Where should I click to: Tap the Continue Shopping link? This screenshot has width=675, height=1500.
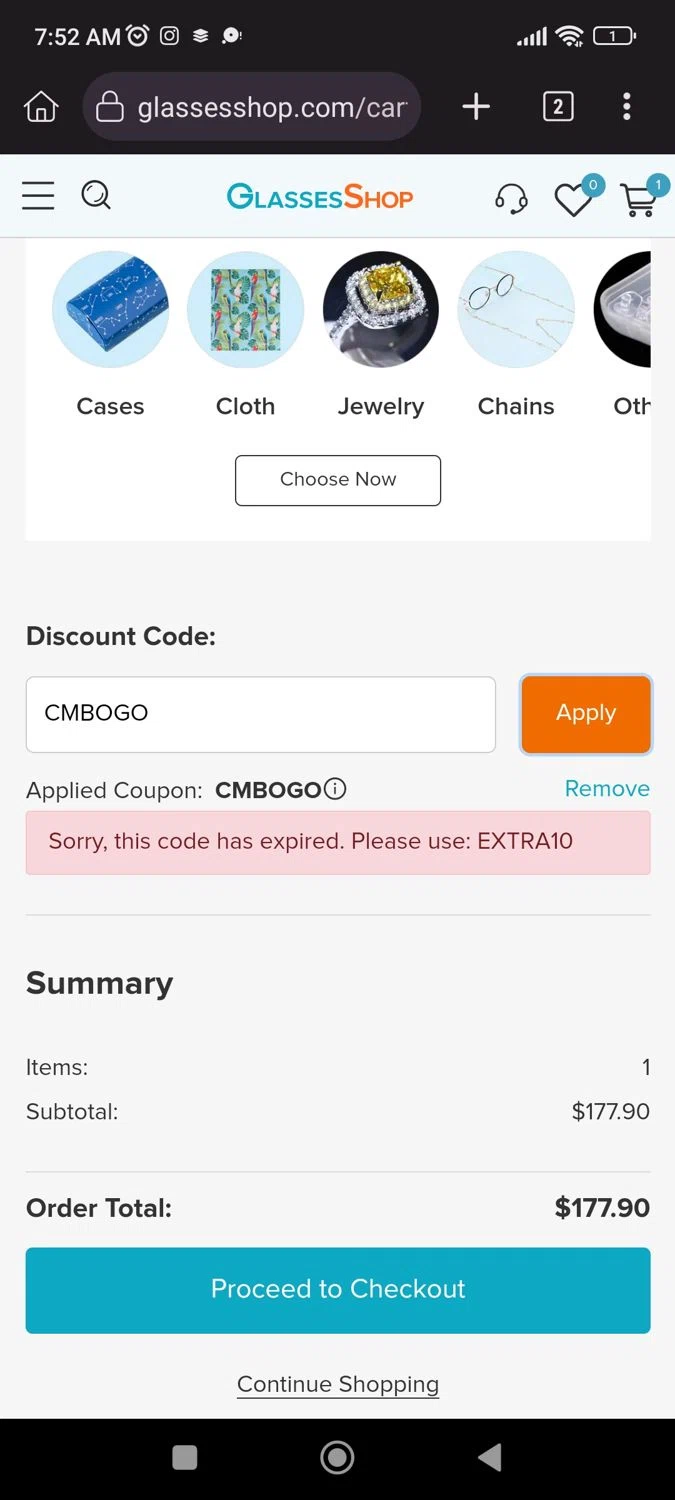338,1384
